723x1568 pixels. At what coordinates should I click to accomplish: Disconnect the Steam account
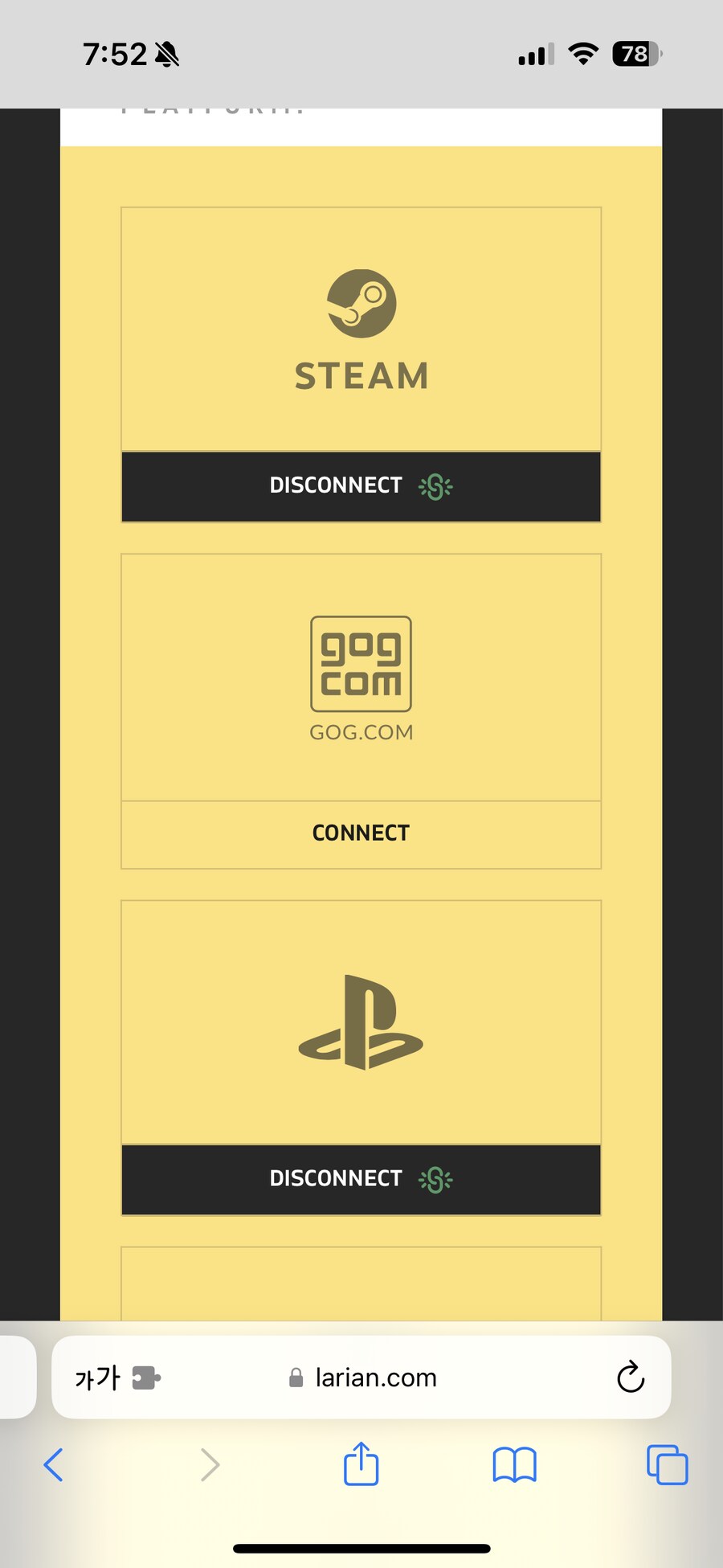361,486
